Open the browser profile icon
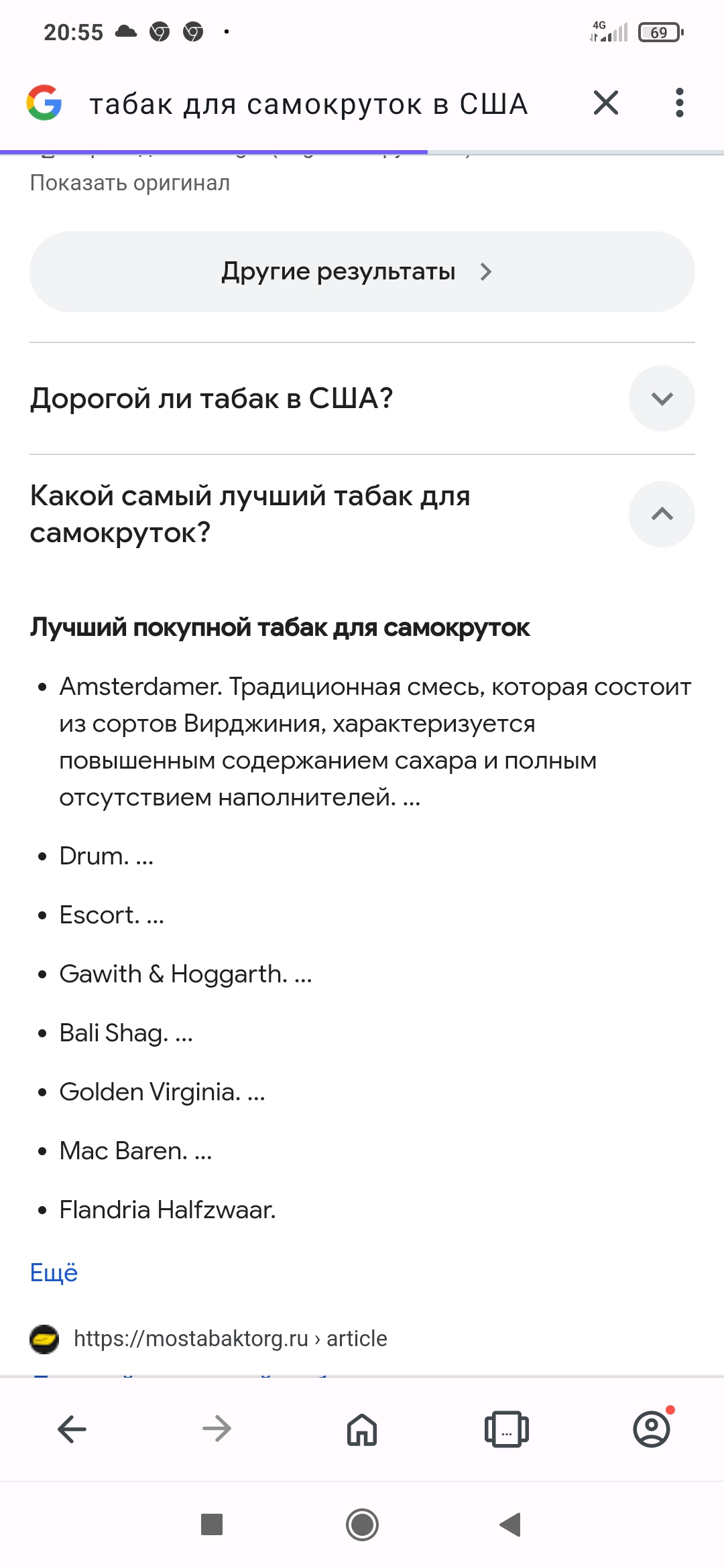This screenshot has height=1568, width=724. point(652,1429)
